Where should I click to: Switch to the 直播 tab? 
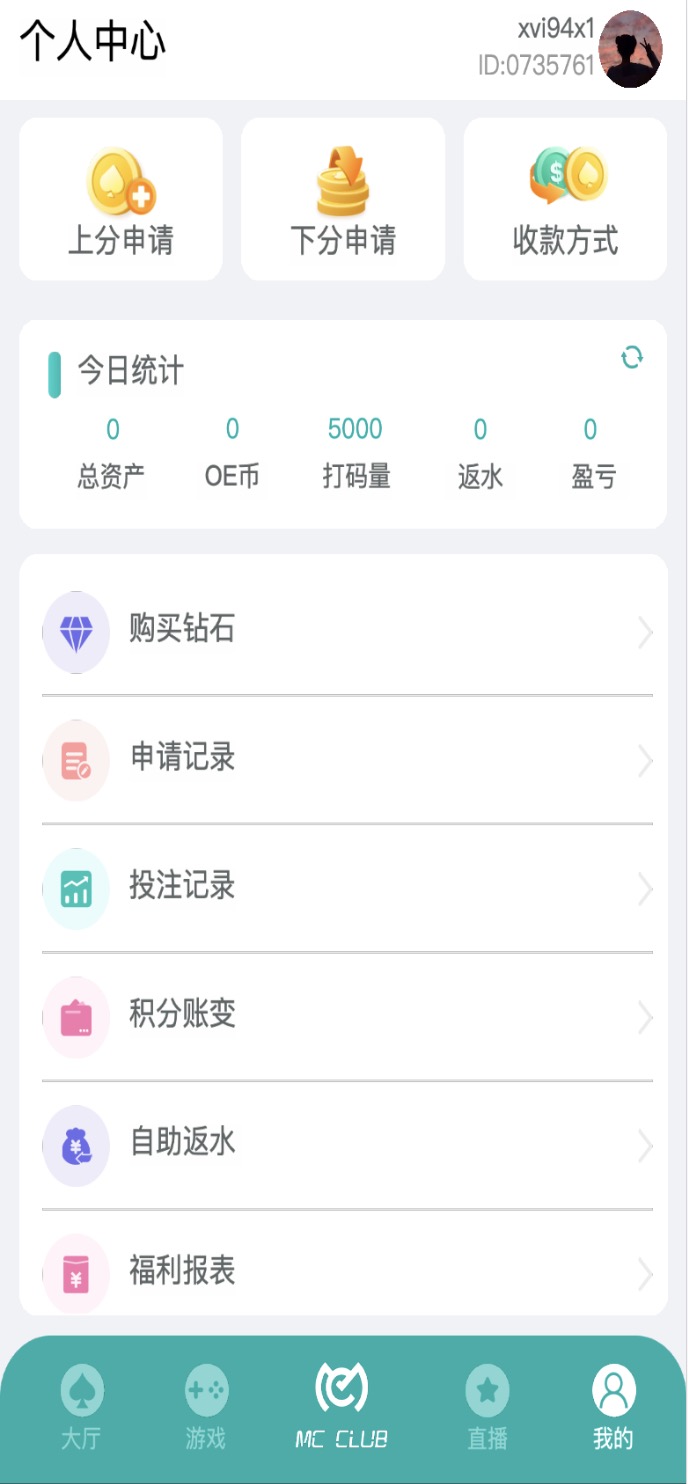click(x=487, y=1408)
